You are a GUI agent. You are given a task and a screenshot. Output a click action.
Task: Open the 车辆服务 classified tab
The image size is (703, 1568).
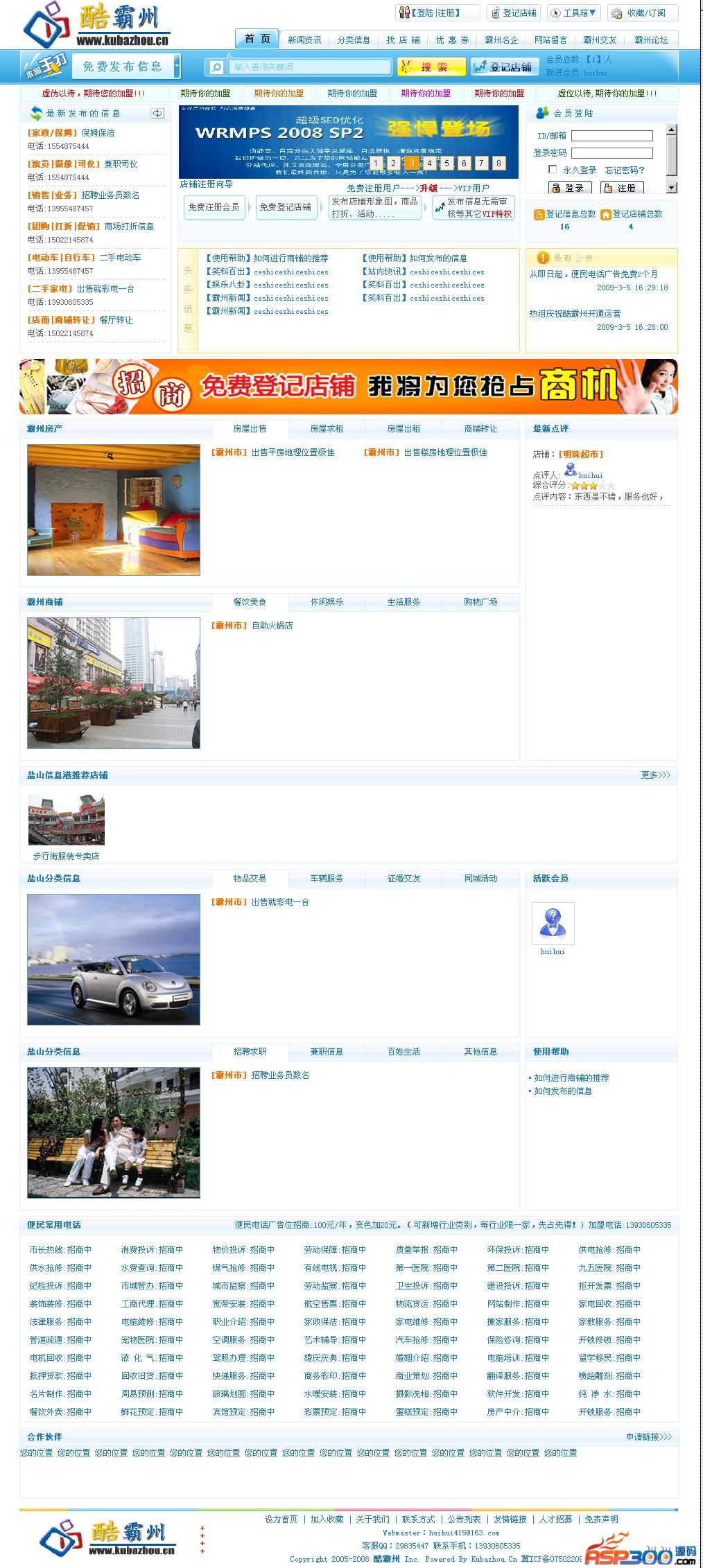[327, 879]
